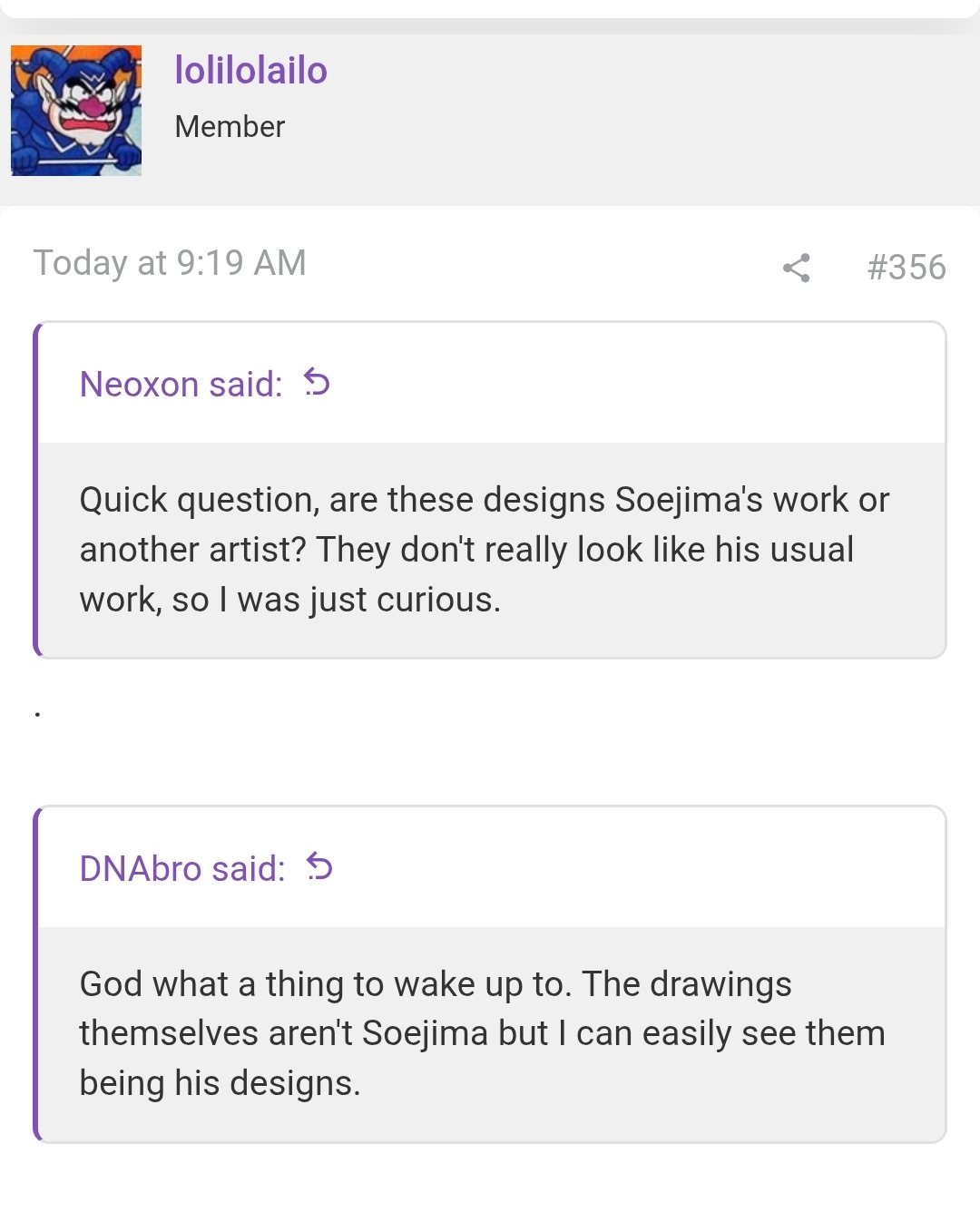Open the permalink for post #356
The height and width of the screenshot is (1212, 980).
coord(906,268)
